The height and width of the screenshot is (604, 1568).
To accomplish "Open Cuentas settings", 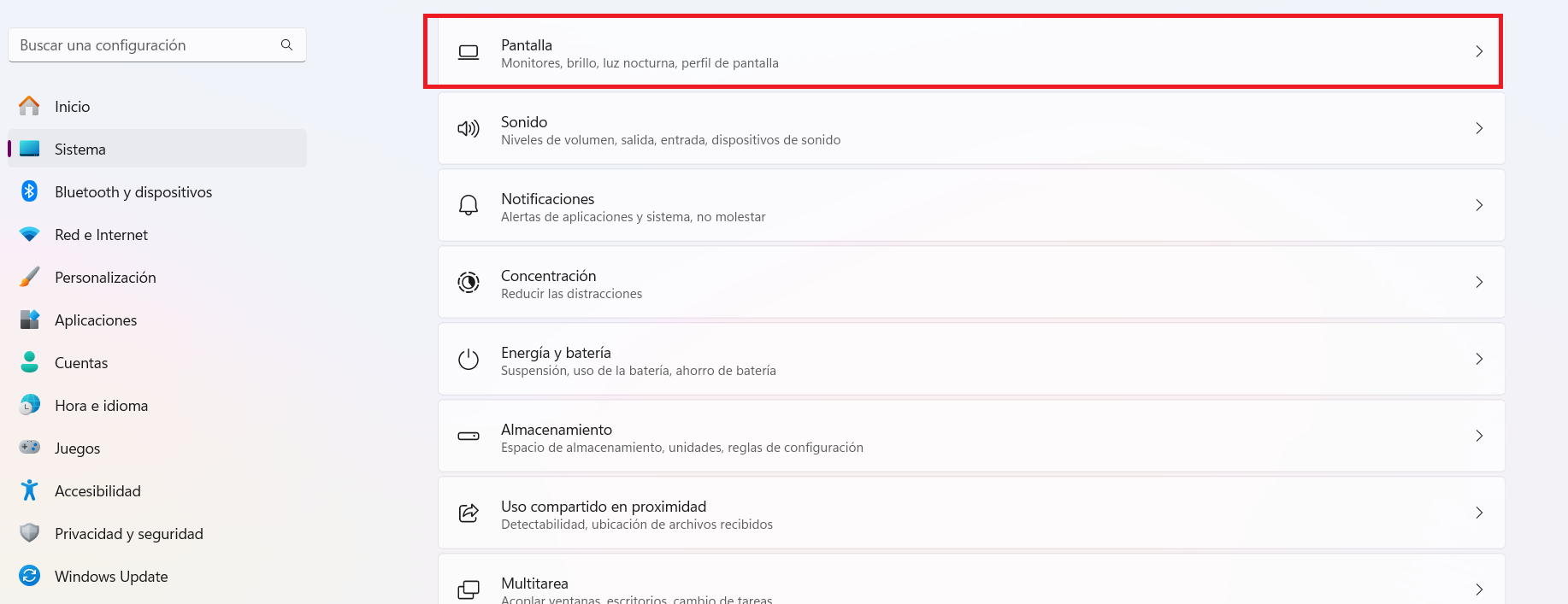I will [81, 363].
